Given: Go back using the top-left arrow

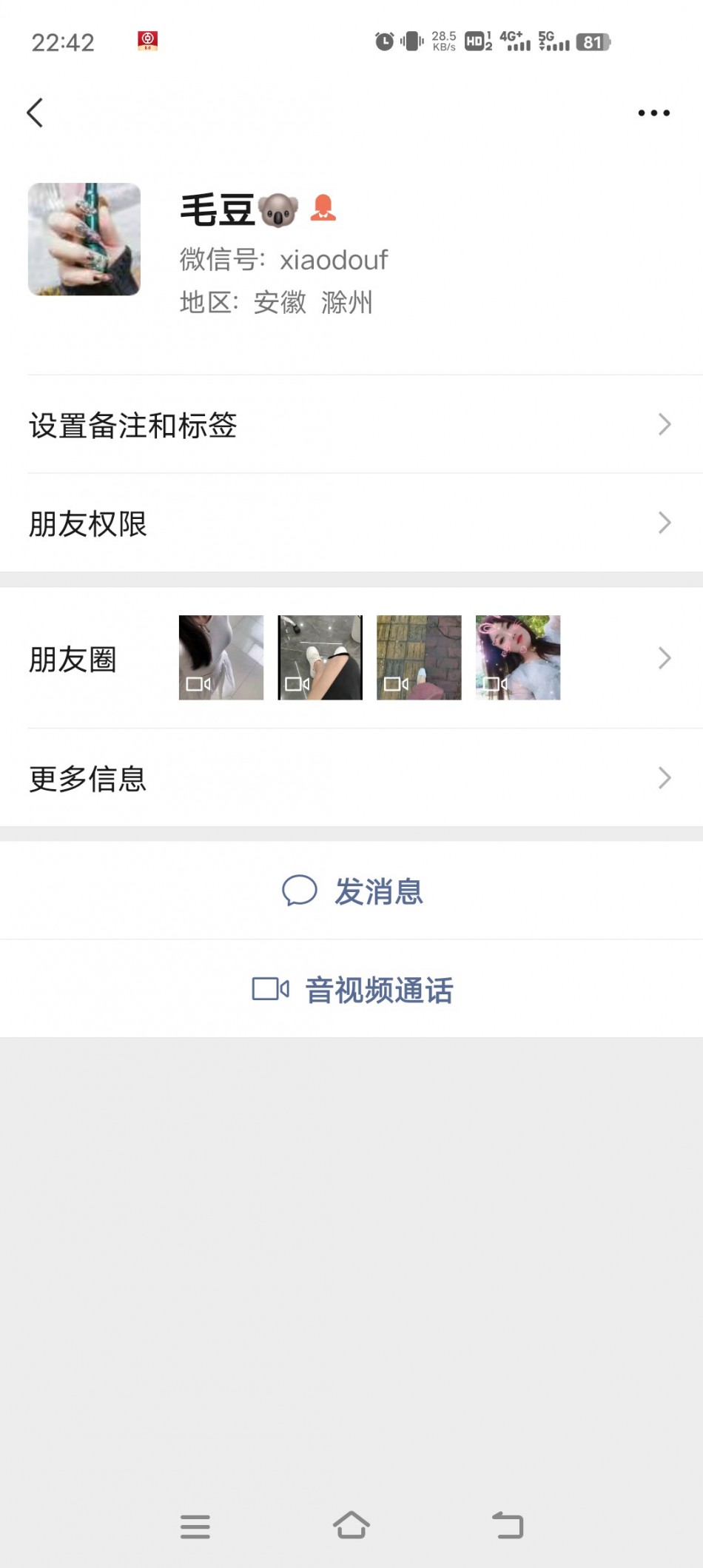Looking at the screenshot, I should pos(35,113).
